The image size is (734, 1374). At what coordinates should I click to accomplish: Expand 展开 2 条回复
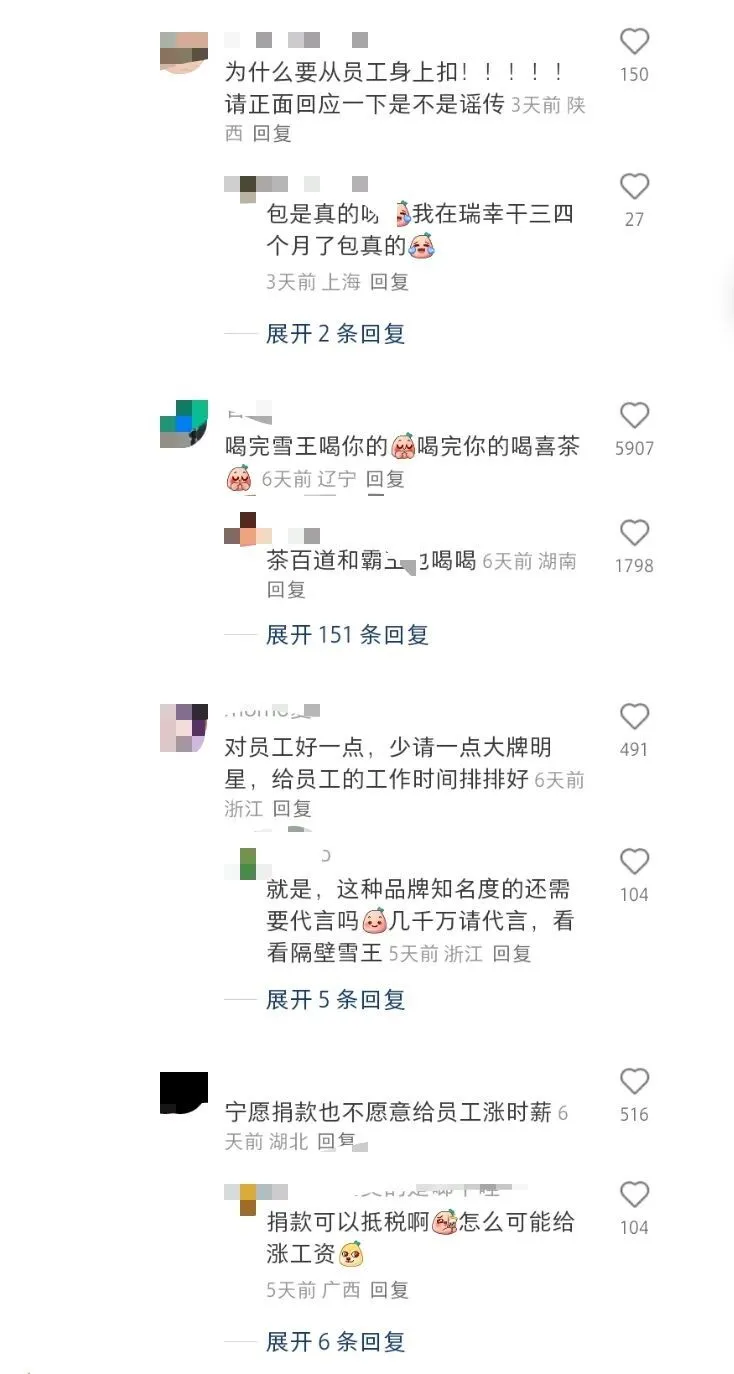(x=335, y=334)
